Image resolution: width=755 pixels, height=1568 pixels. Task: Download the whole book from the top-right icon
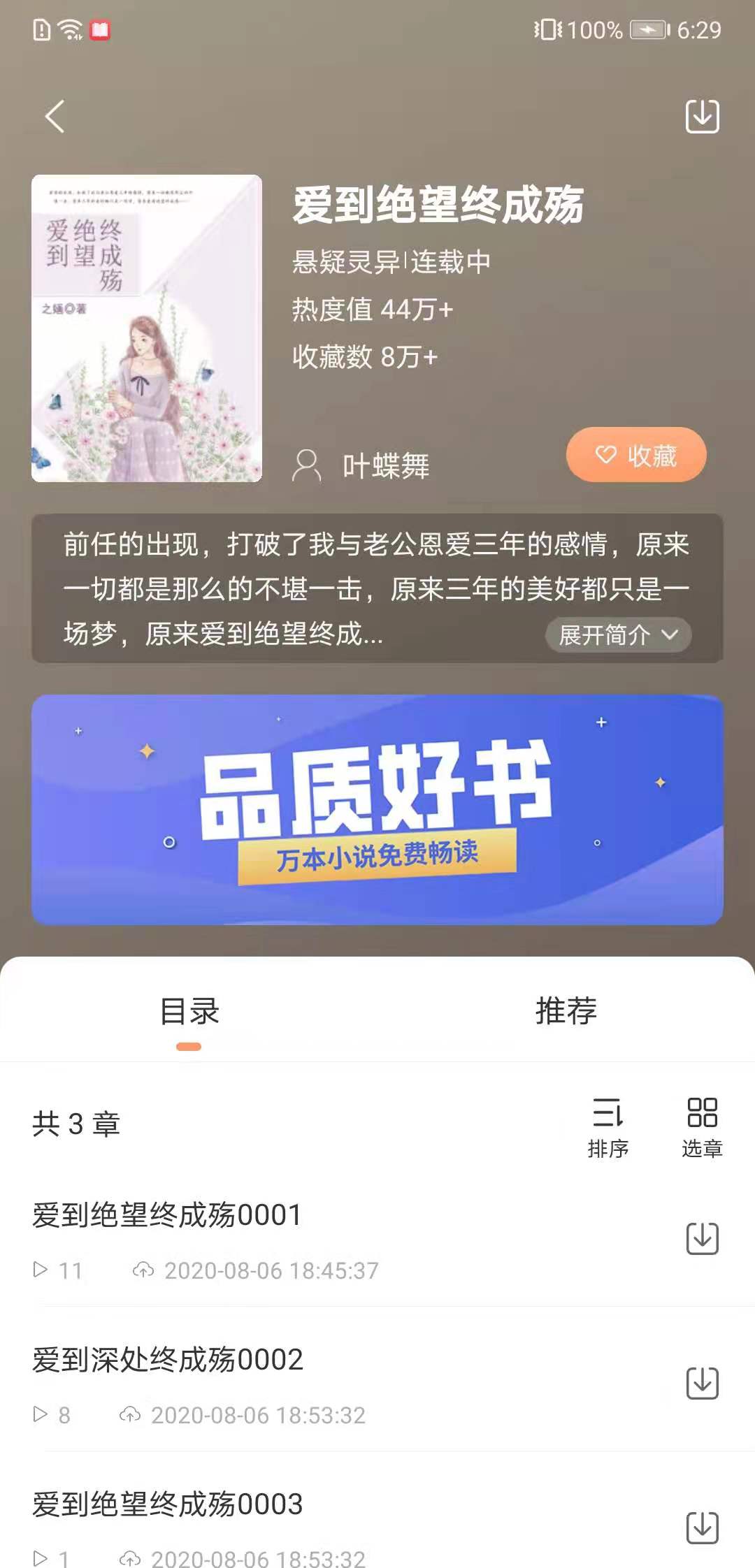(x=702, y=116)
